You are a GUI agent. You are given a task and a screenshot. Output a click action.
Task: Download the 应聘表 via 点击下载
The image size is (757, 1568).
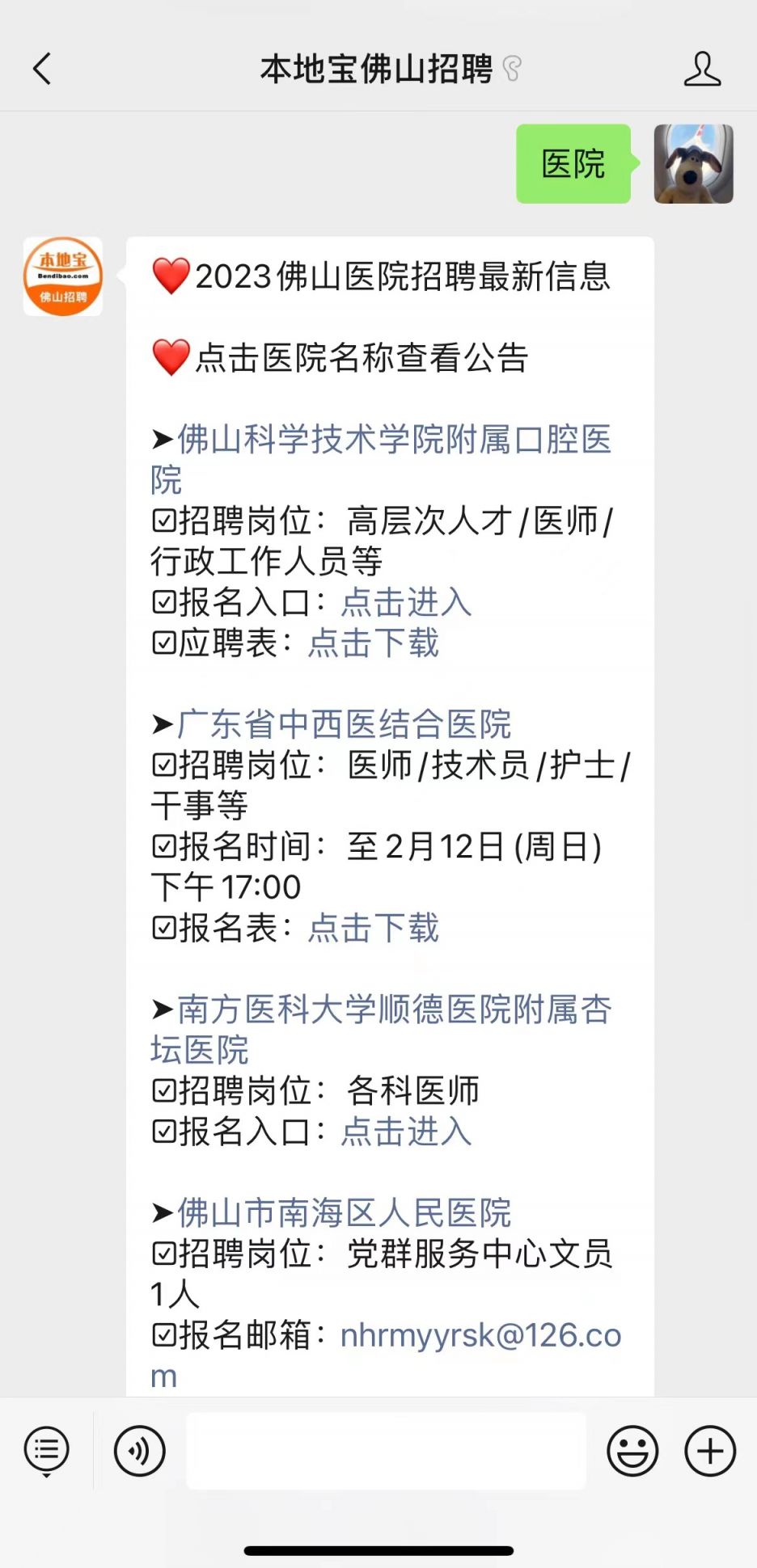[374, 643]
